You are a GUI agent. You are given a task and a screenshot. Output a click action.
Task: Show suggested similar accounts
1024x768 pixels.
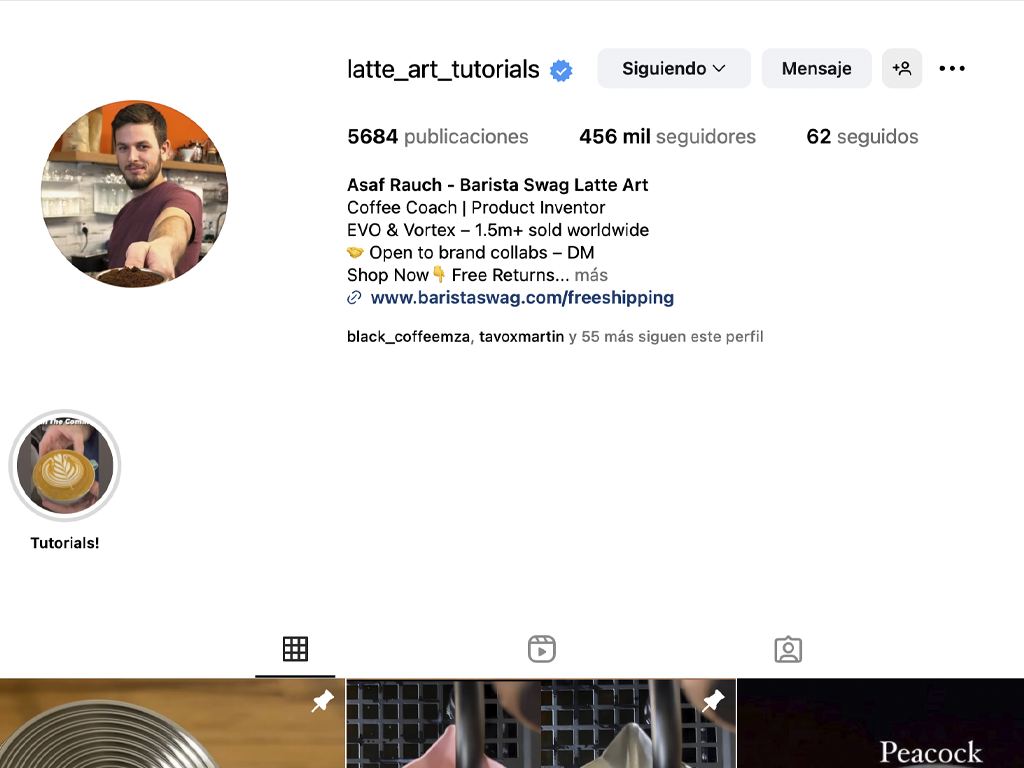click(x=901, y=68)
